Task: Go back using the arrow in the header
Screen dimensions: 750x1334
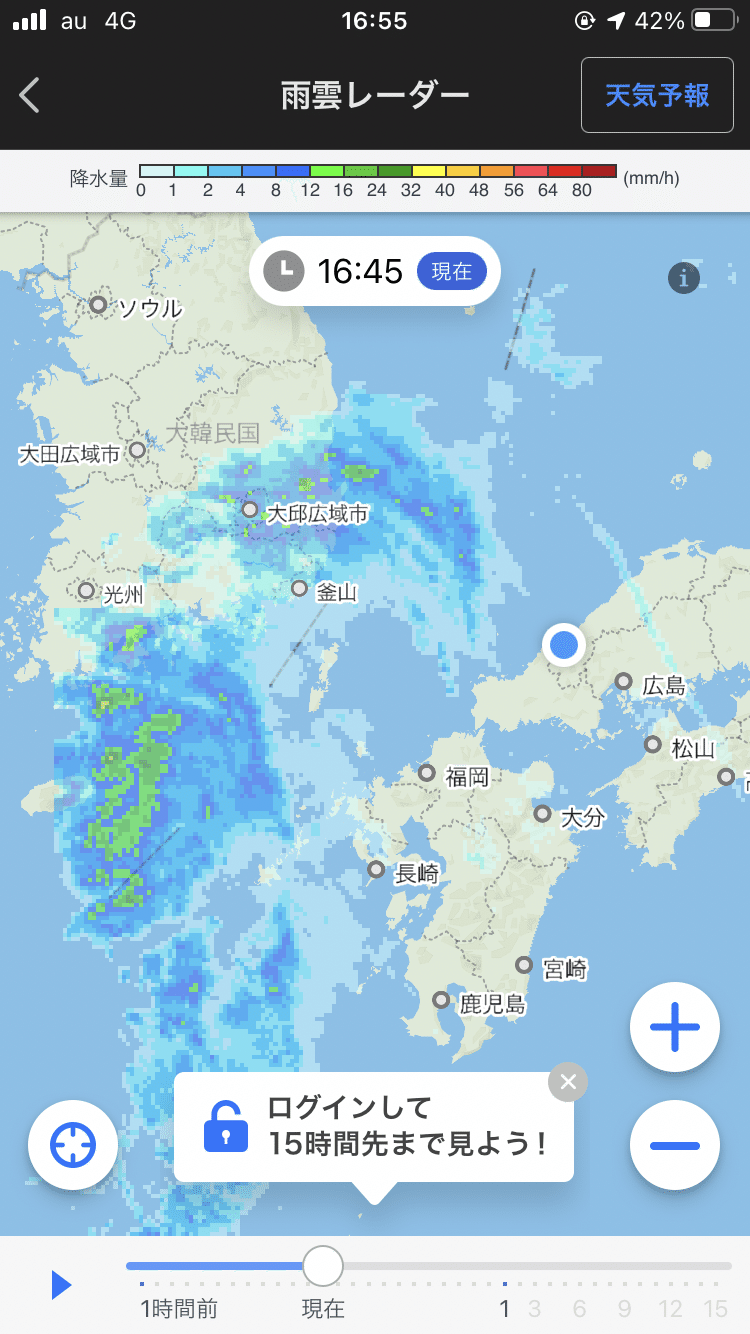Action: (31, 95)
